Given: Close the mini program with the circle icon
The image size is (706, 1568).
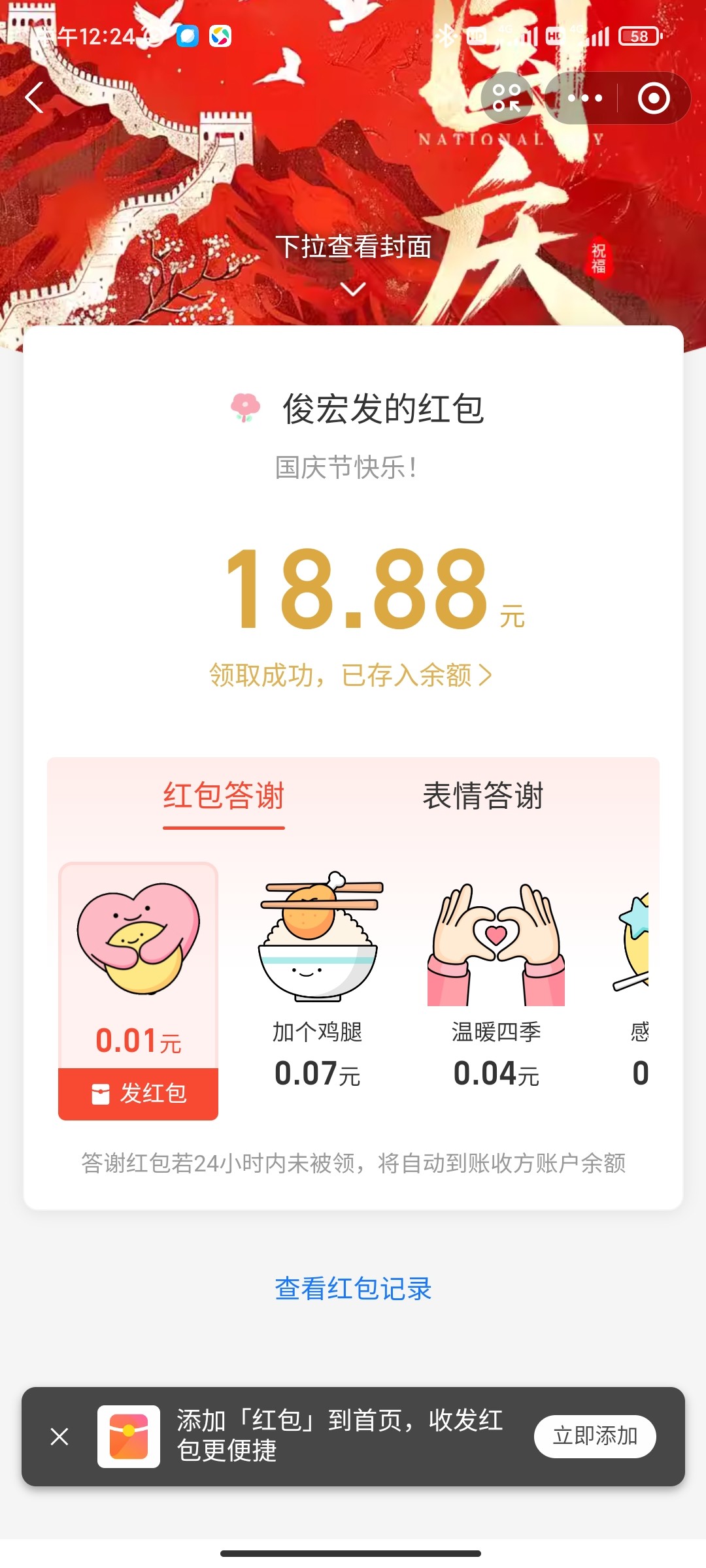Looking at the screenshot, I should pyautogui.click(x=654, y=98).
